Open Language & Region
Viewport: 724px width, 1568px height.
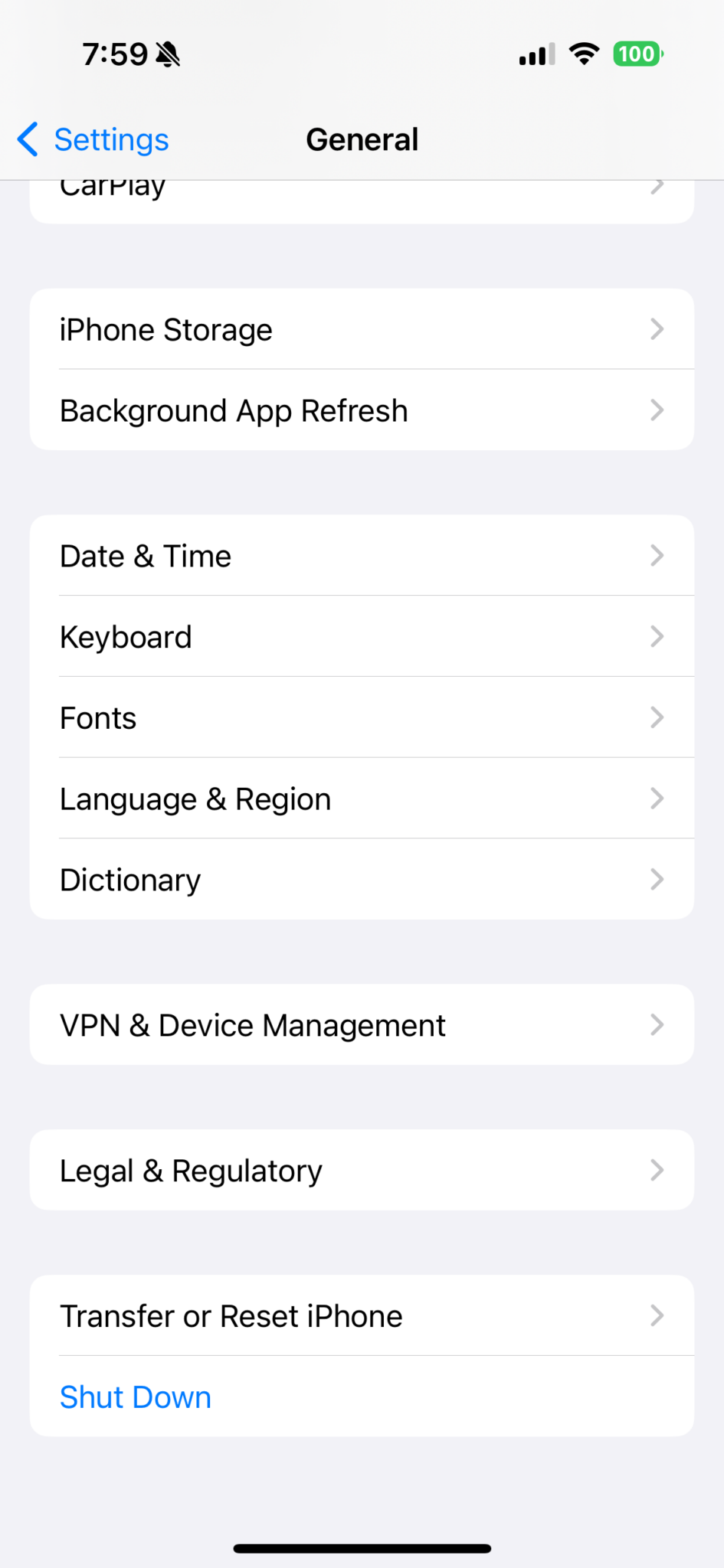point(362,799)
